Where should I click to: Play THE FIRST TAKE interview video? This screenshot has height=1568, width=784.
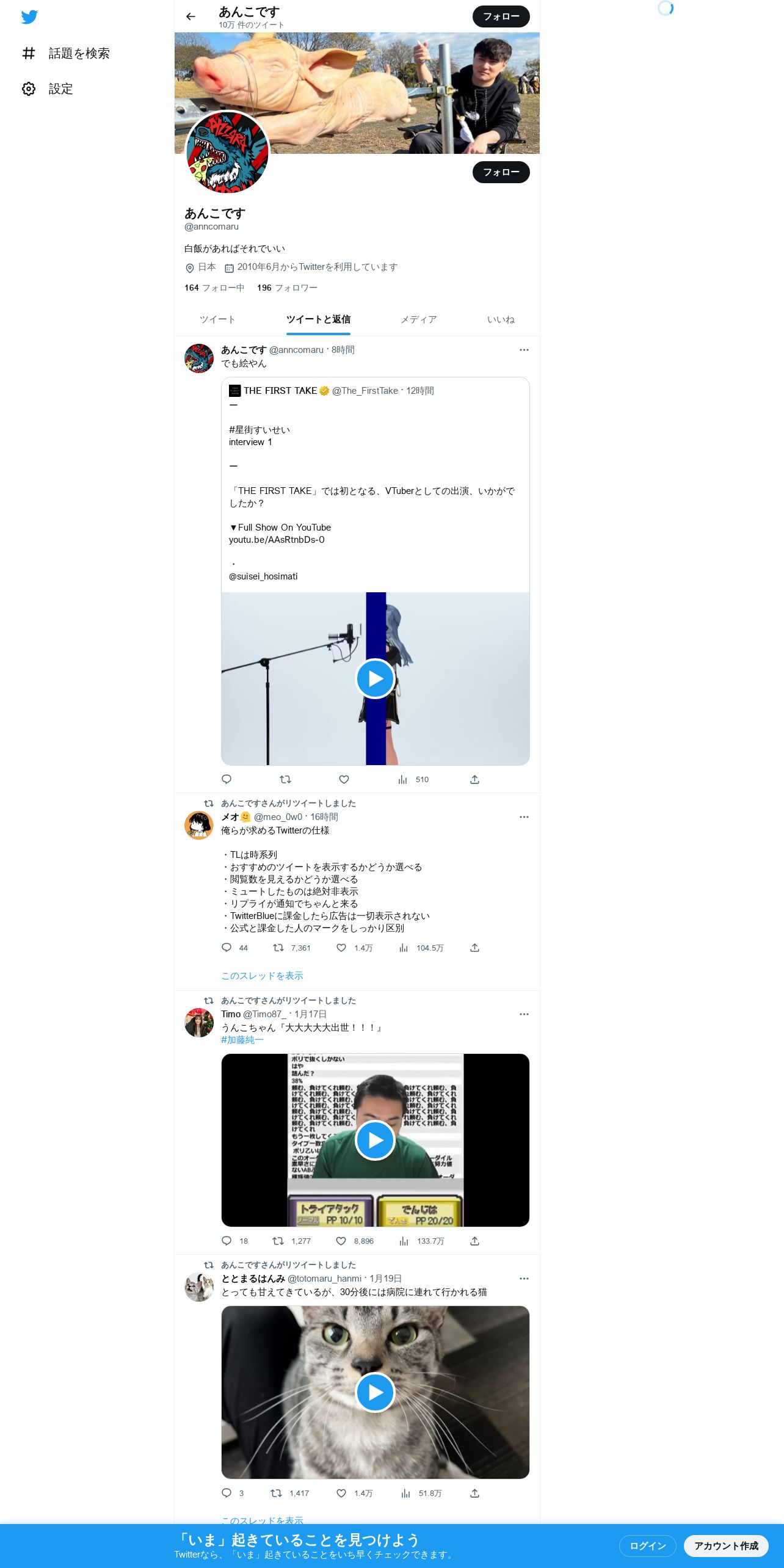tap(375, 678)
